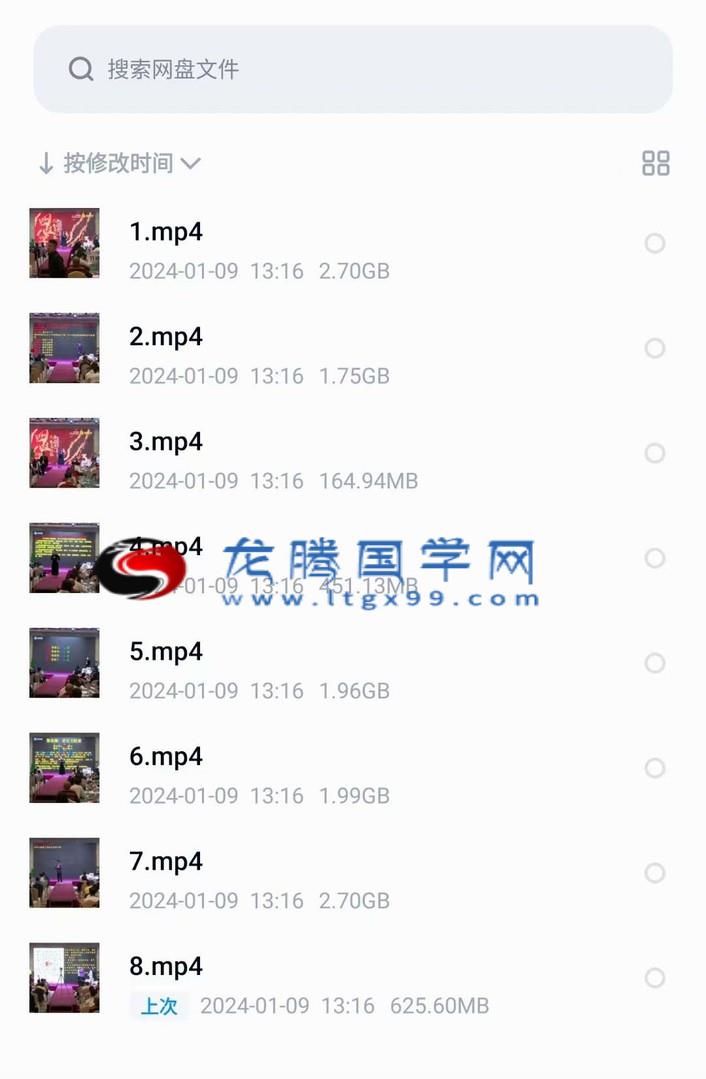Open the sort by modified time dropdown
This screenshot has width=706, height=1079.
click(x=120, y=163)
